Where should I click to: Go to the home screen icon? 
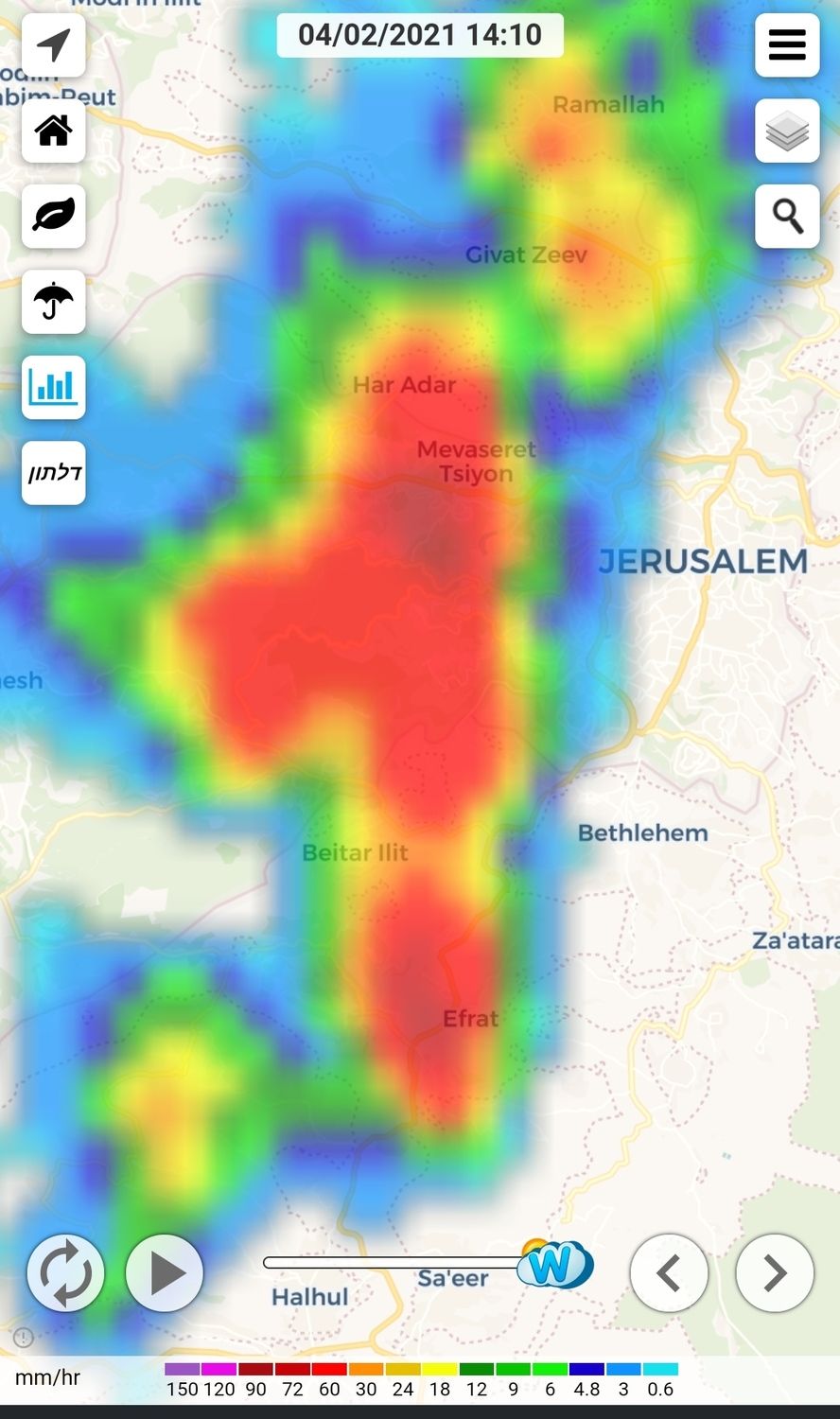point(54,131)
